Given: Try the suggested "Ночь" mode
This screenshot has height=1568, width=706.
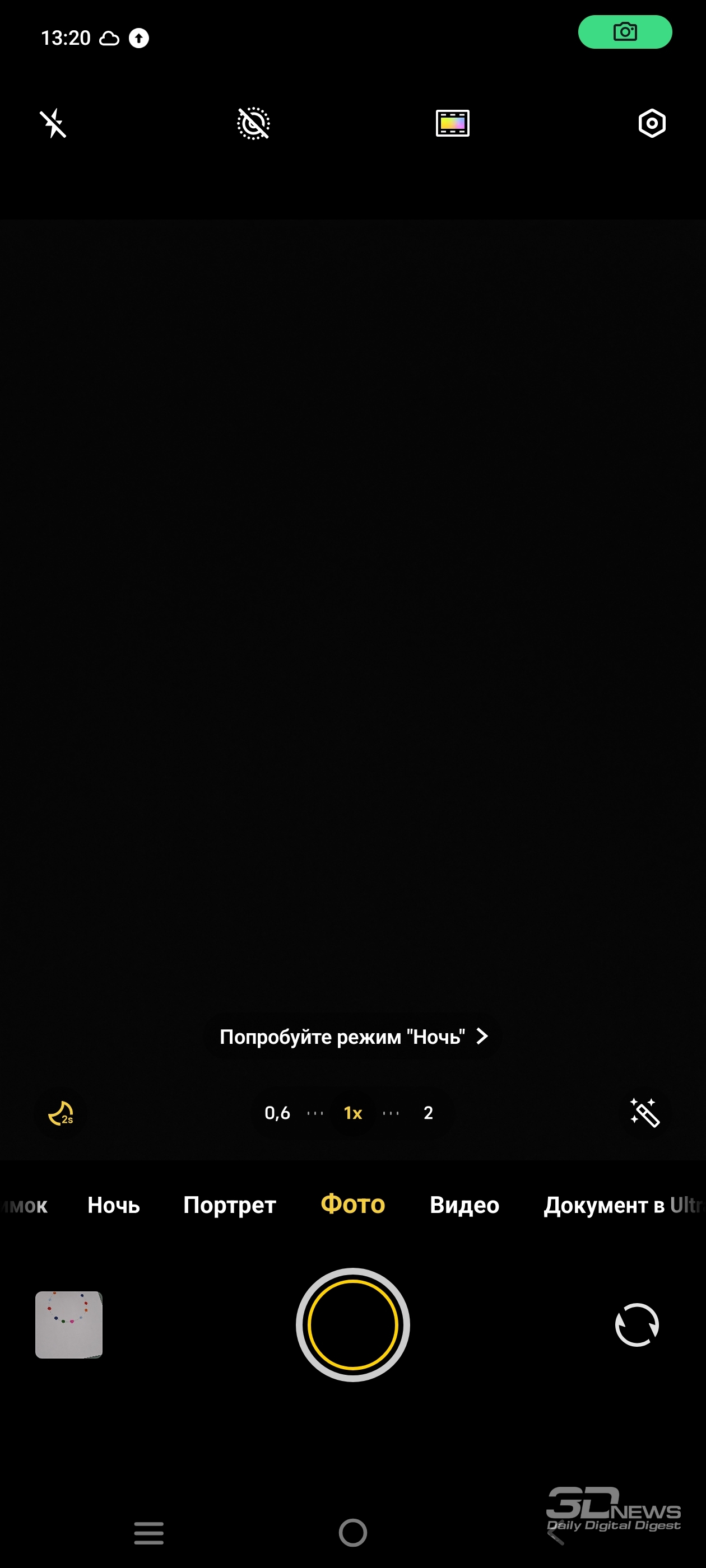Looking at the screenshot, I should click(354, 1036).
